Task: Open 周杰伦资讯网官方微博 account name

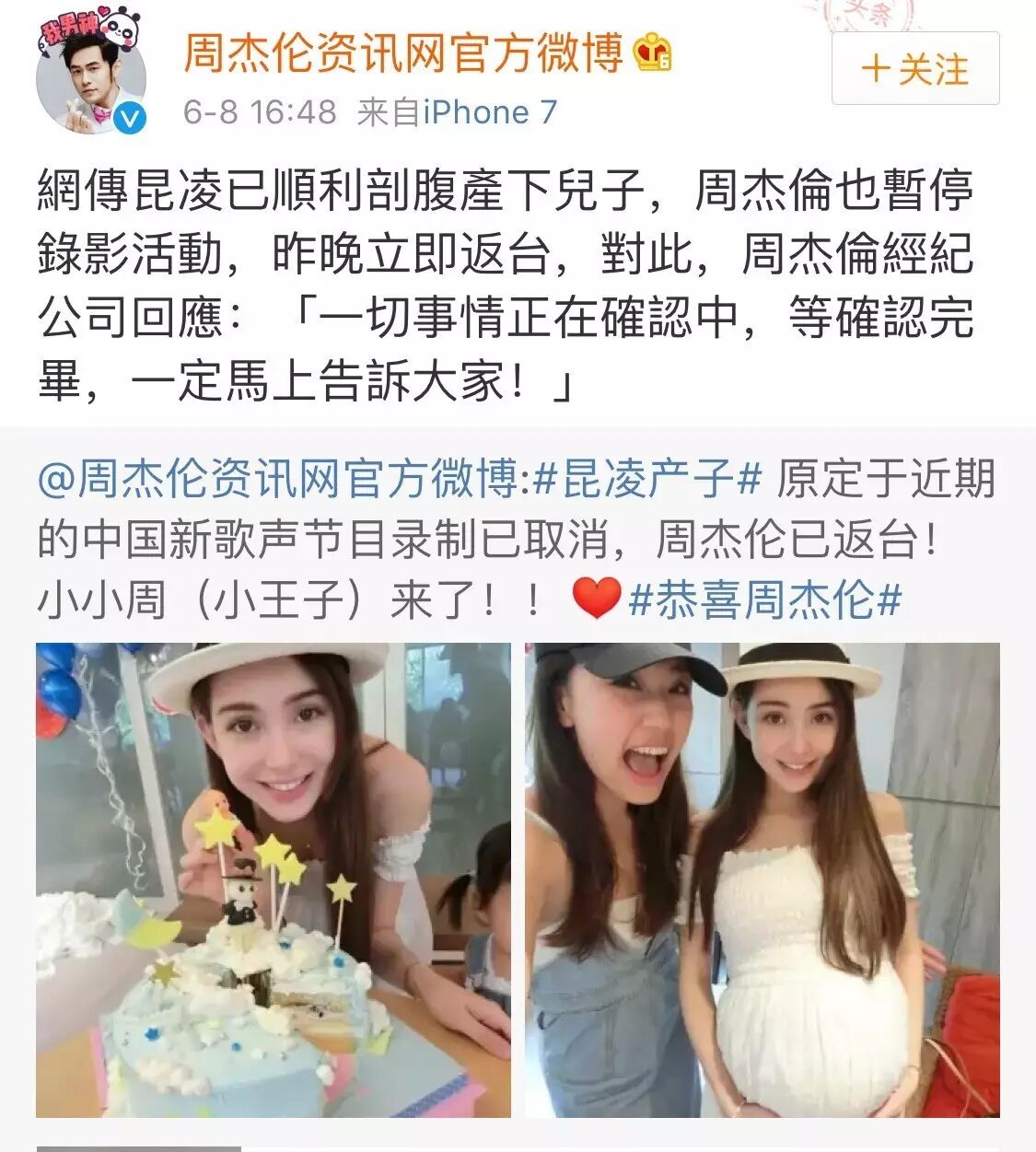Action: pyautogui.click(x=403, y=52)
